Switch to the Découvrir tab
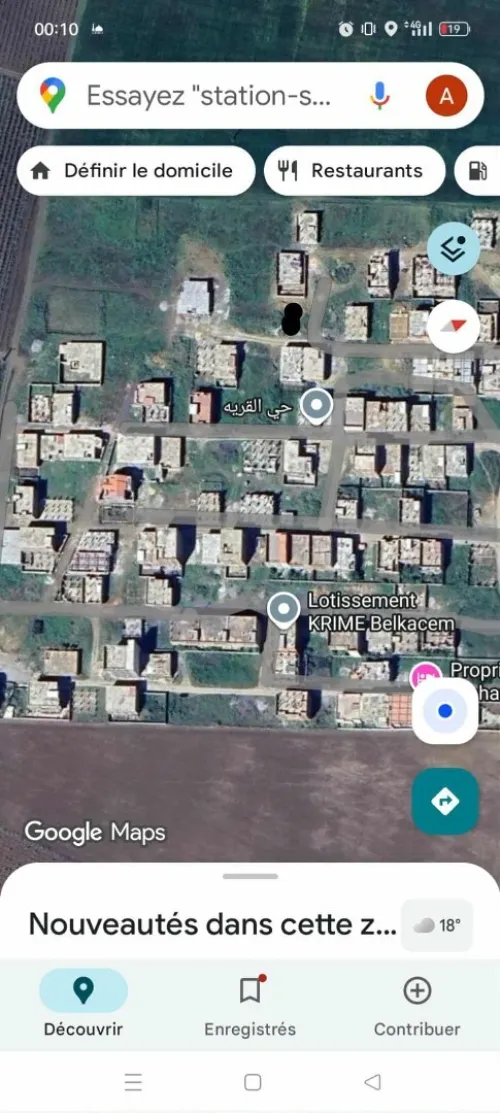 click(83, 1003)
